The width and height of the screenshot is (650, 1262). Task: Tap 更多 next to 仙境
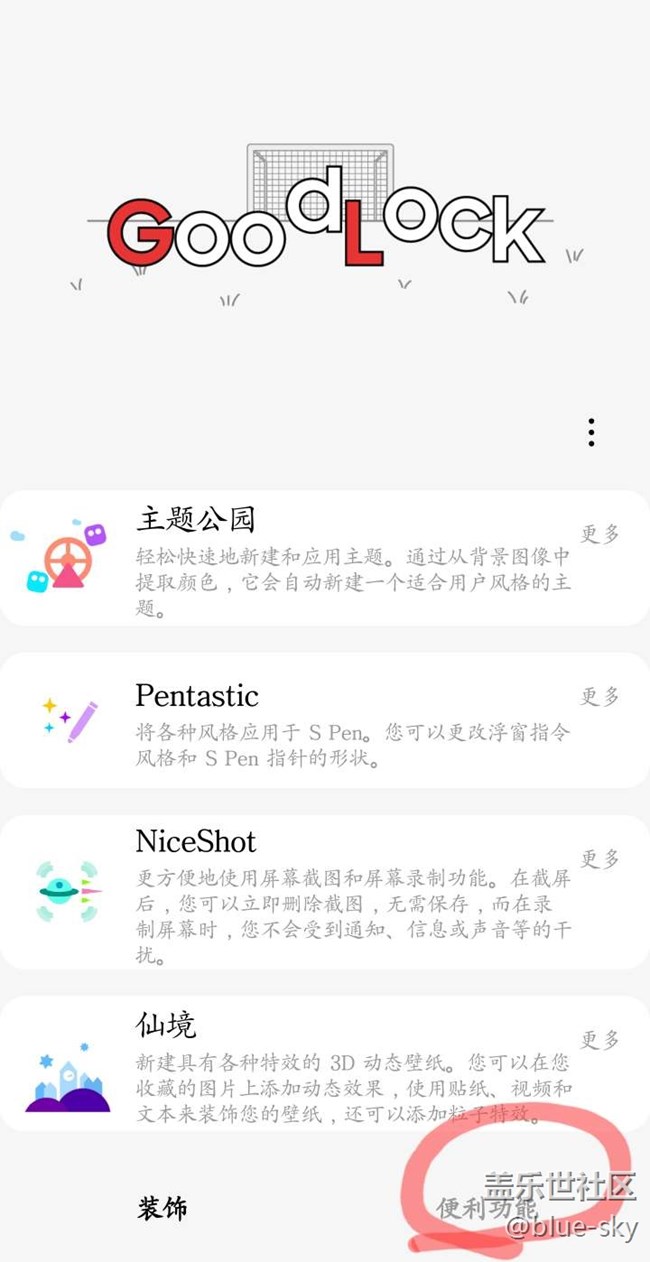[600, 1039]
